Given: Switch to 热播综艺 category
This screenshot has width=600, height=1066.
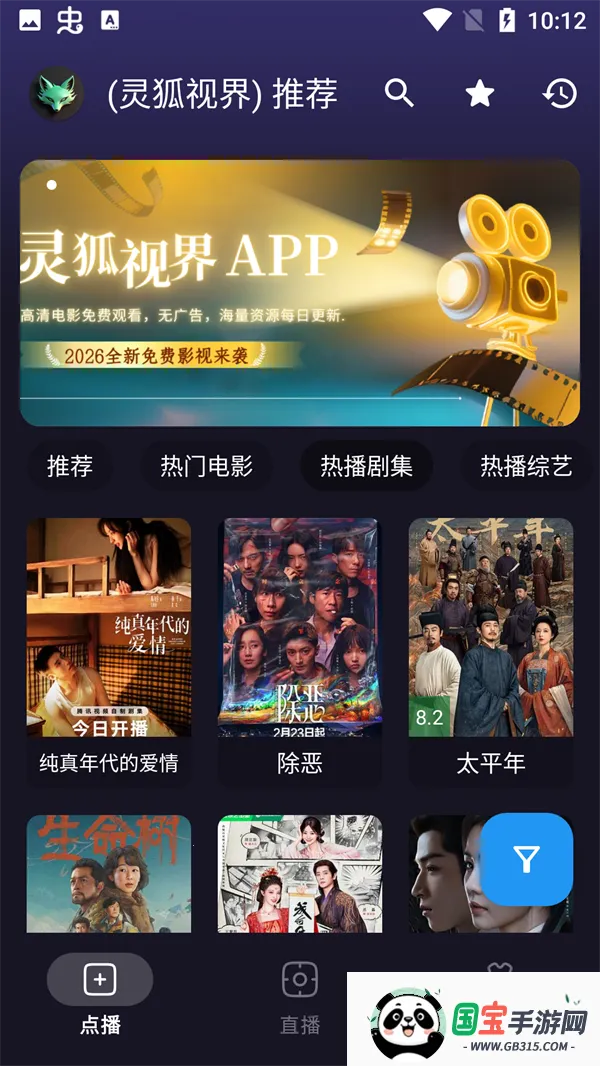Looking at the screenshot, I should click(526, 466).
